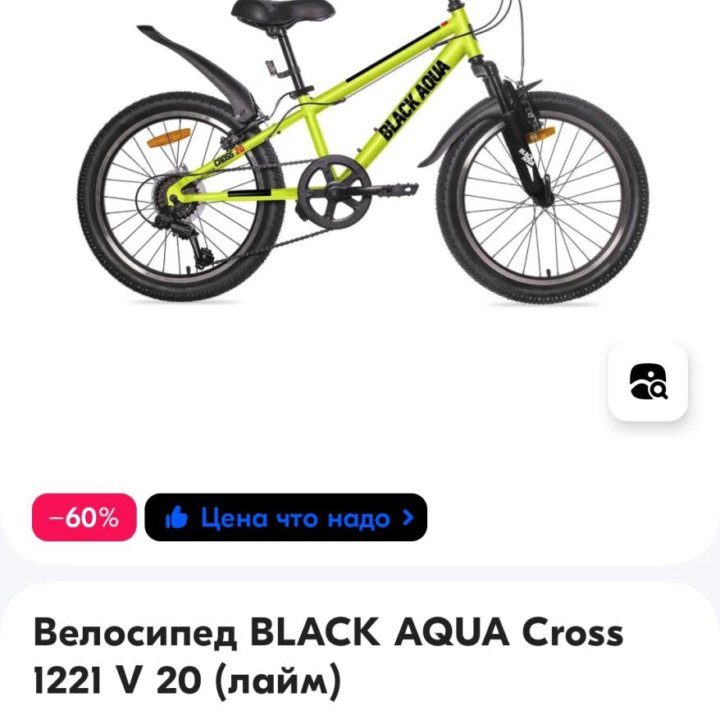Open the 'Цена что надо' badge

point(286,517)
